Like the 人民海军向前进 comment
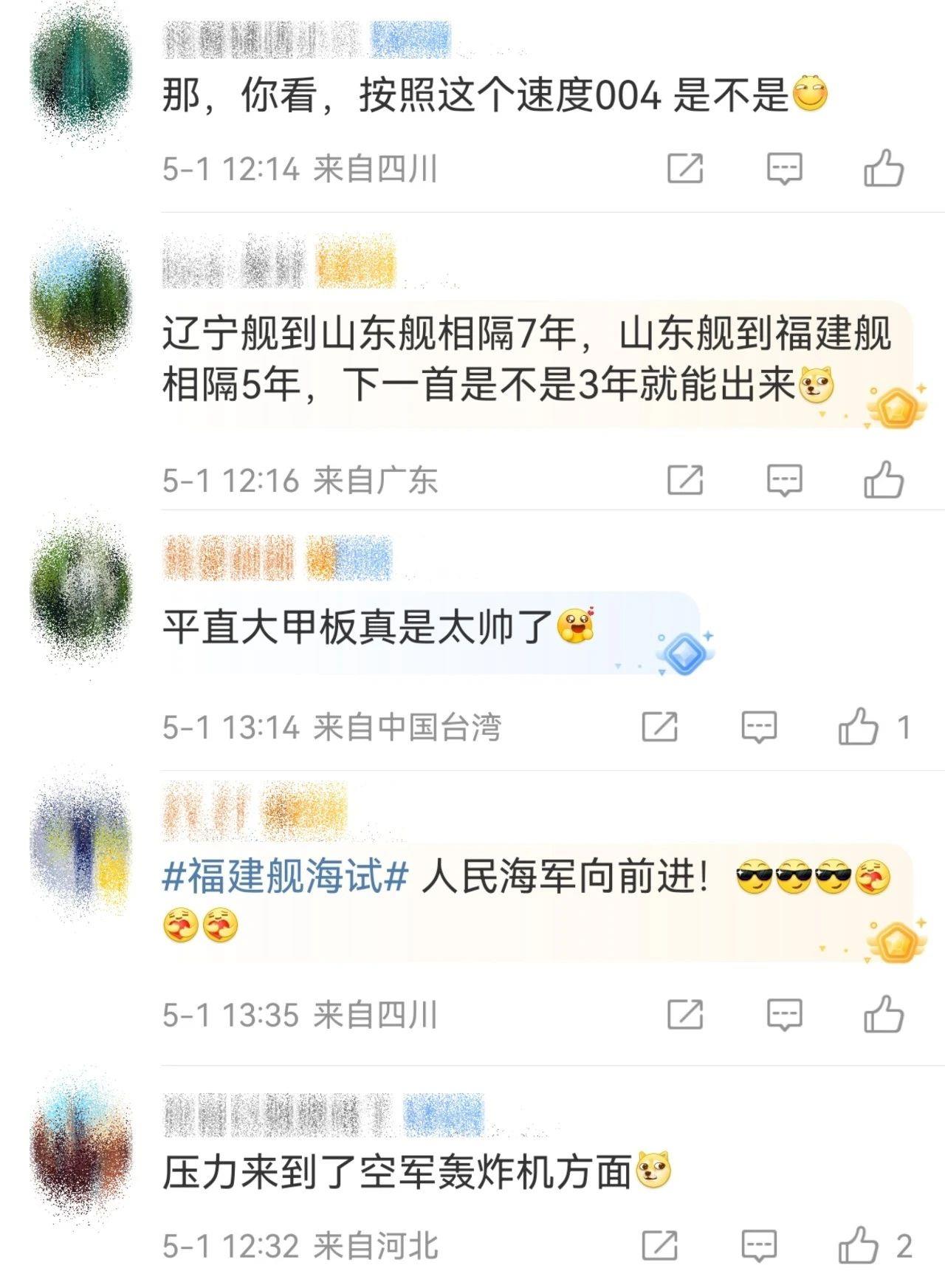Screen dimensions: 945x1288 tap(884, 1014)
